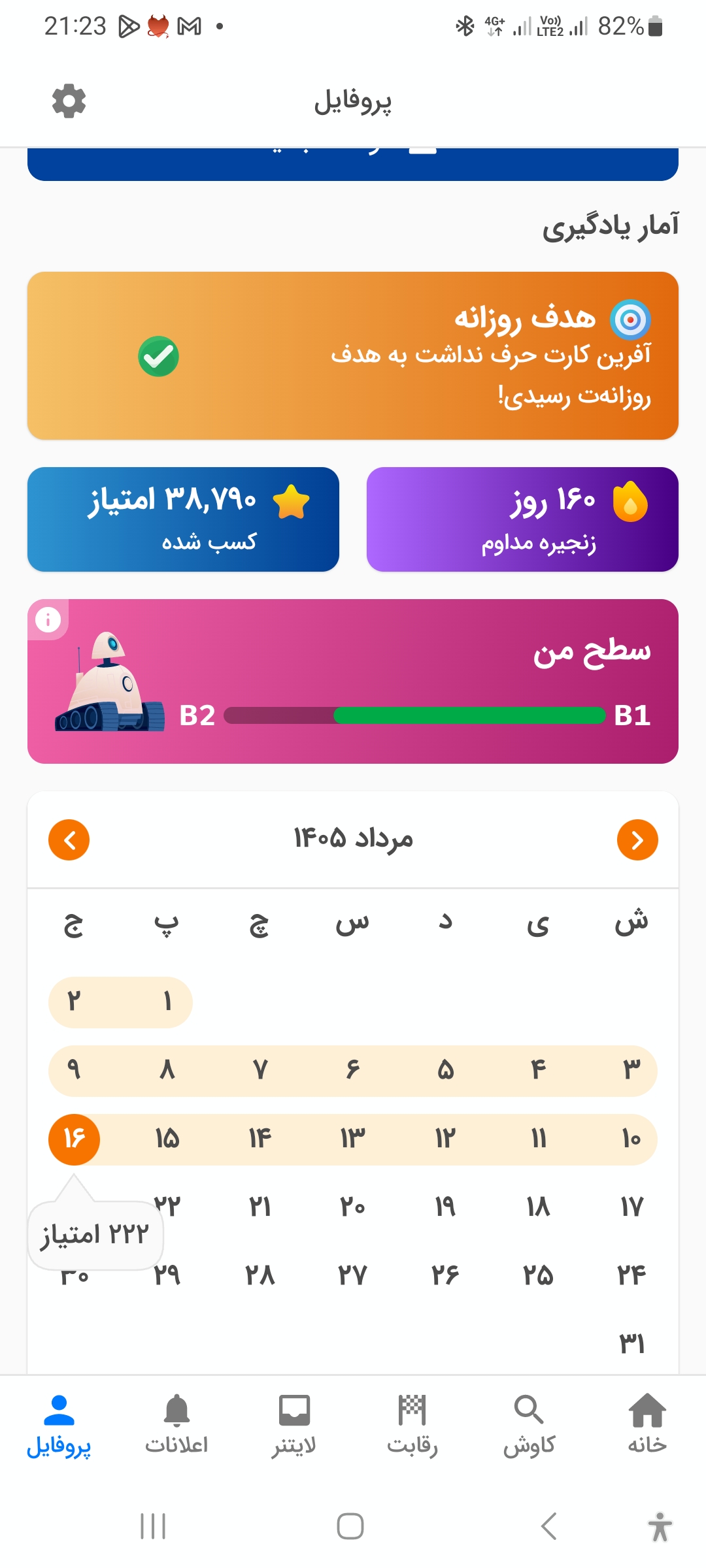
Task: Open the daily goal card
Action: click(x=353, y=356)
